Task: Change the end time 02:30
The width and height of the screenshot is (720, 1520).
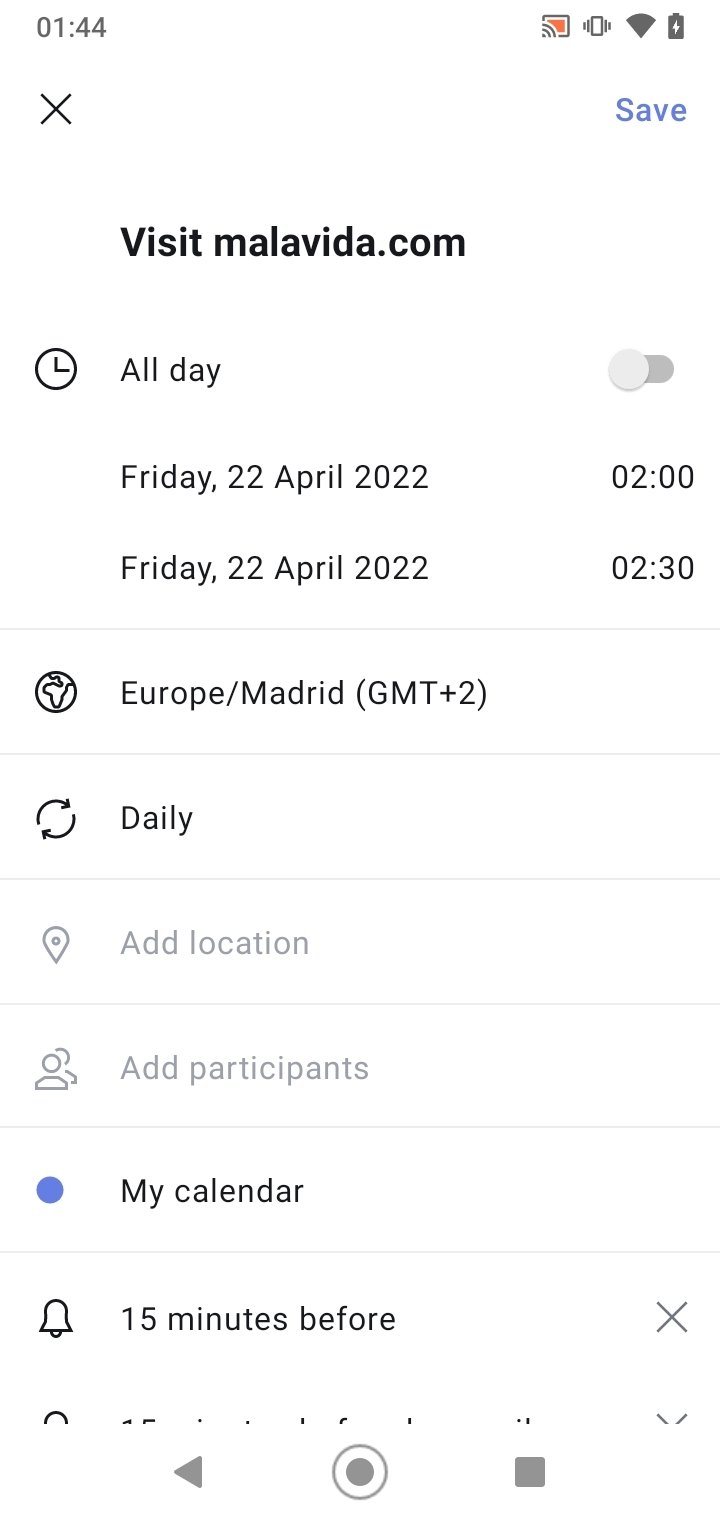Action: pos(652,568)
